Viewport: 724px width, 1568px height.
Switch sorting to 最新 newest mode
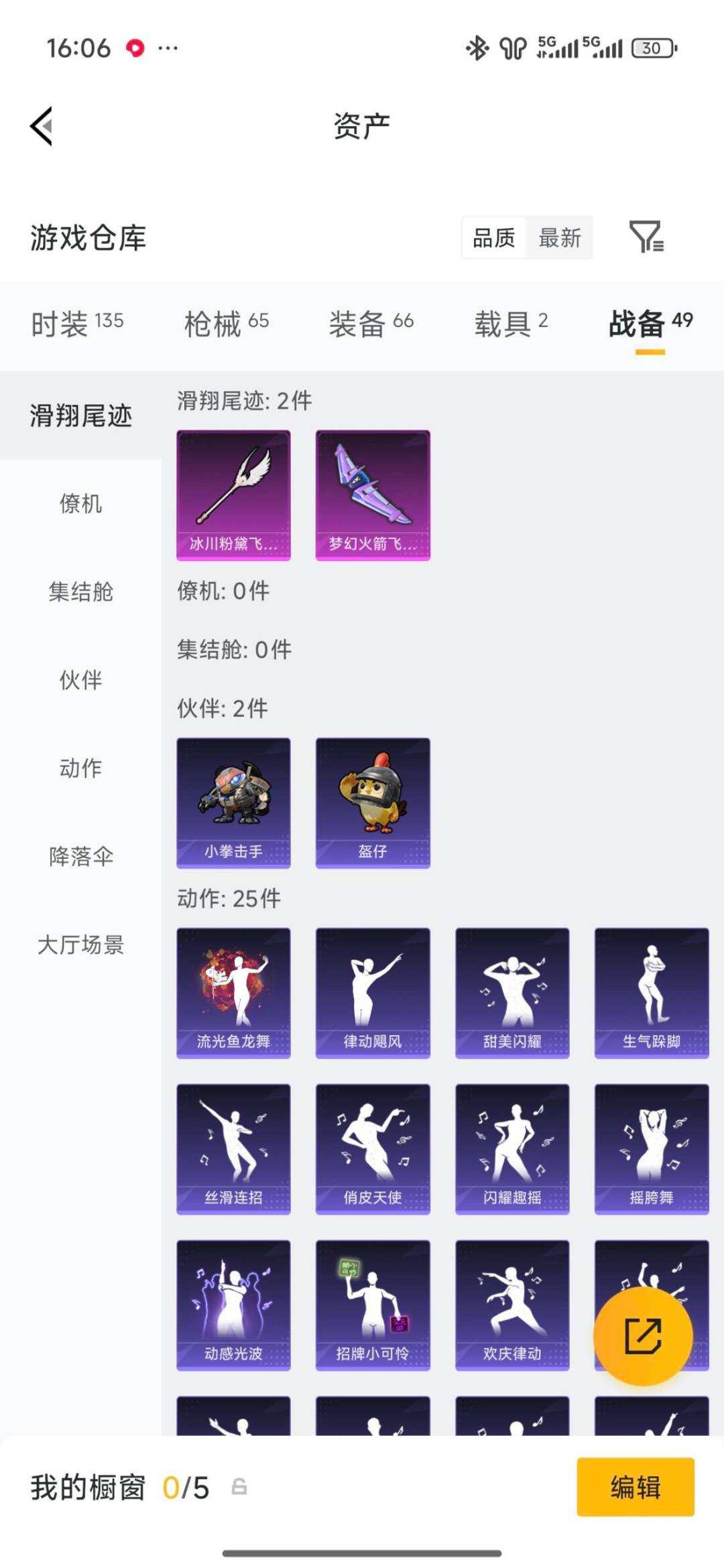(560, 239)
